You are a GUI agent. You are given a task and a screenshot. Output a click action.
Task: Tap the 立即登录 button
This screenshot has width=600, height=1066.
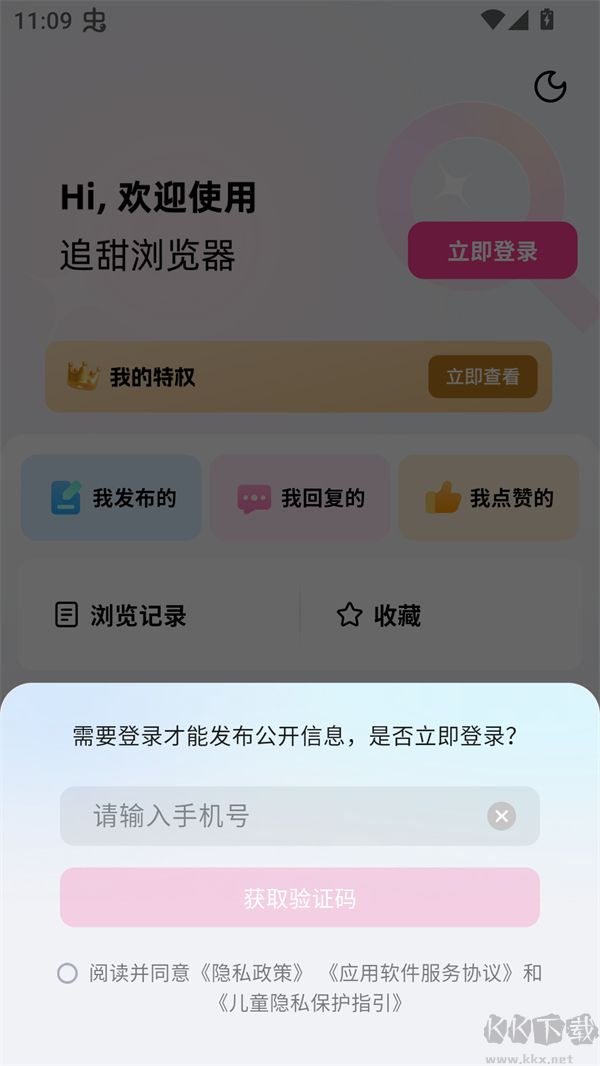click(x=492, y=251)
